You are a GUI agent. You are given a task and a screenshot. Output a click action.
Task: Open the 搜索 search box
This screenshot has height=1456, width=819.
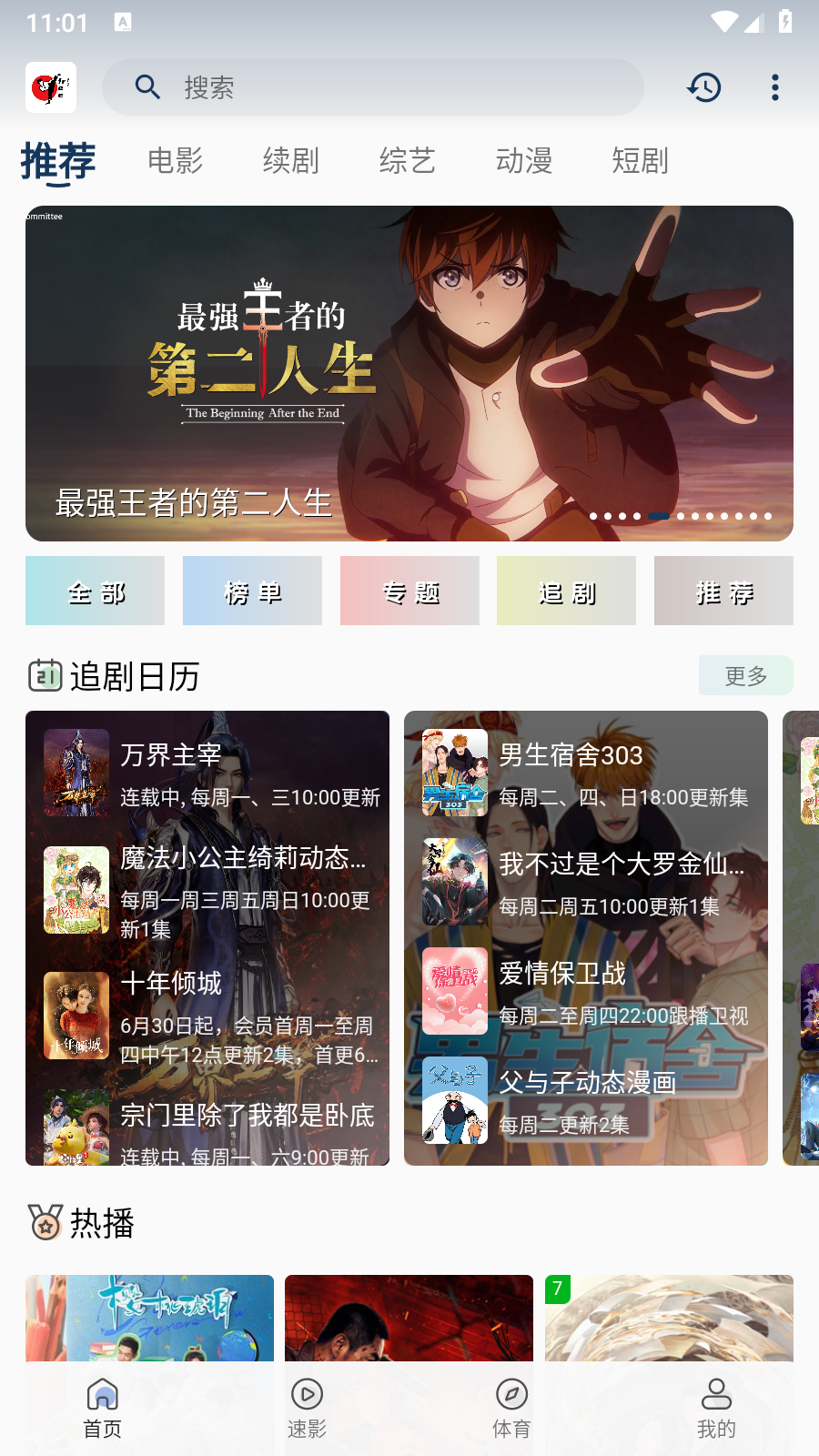373,87
